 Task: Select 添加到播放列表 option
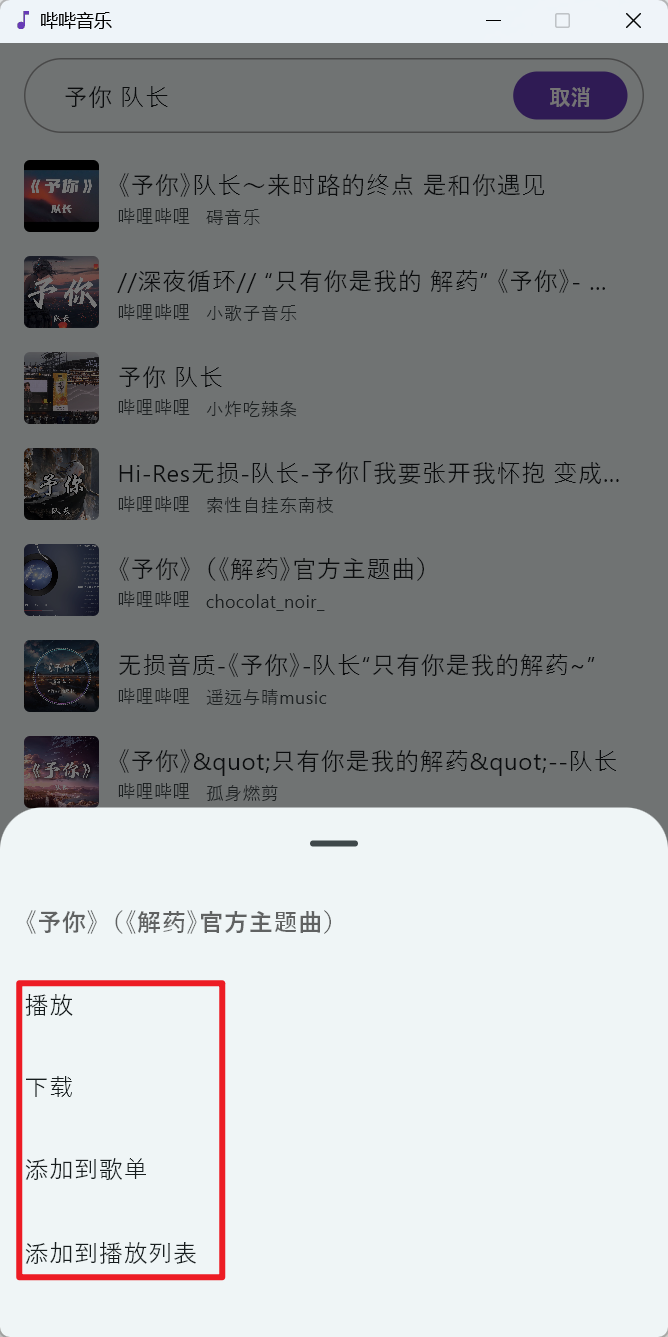[111, 1253]
